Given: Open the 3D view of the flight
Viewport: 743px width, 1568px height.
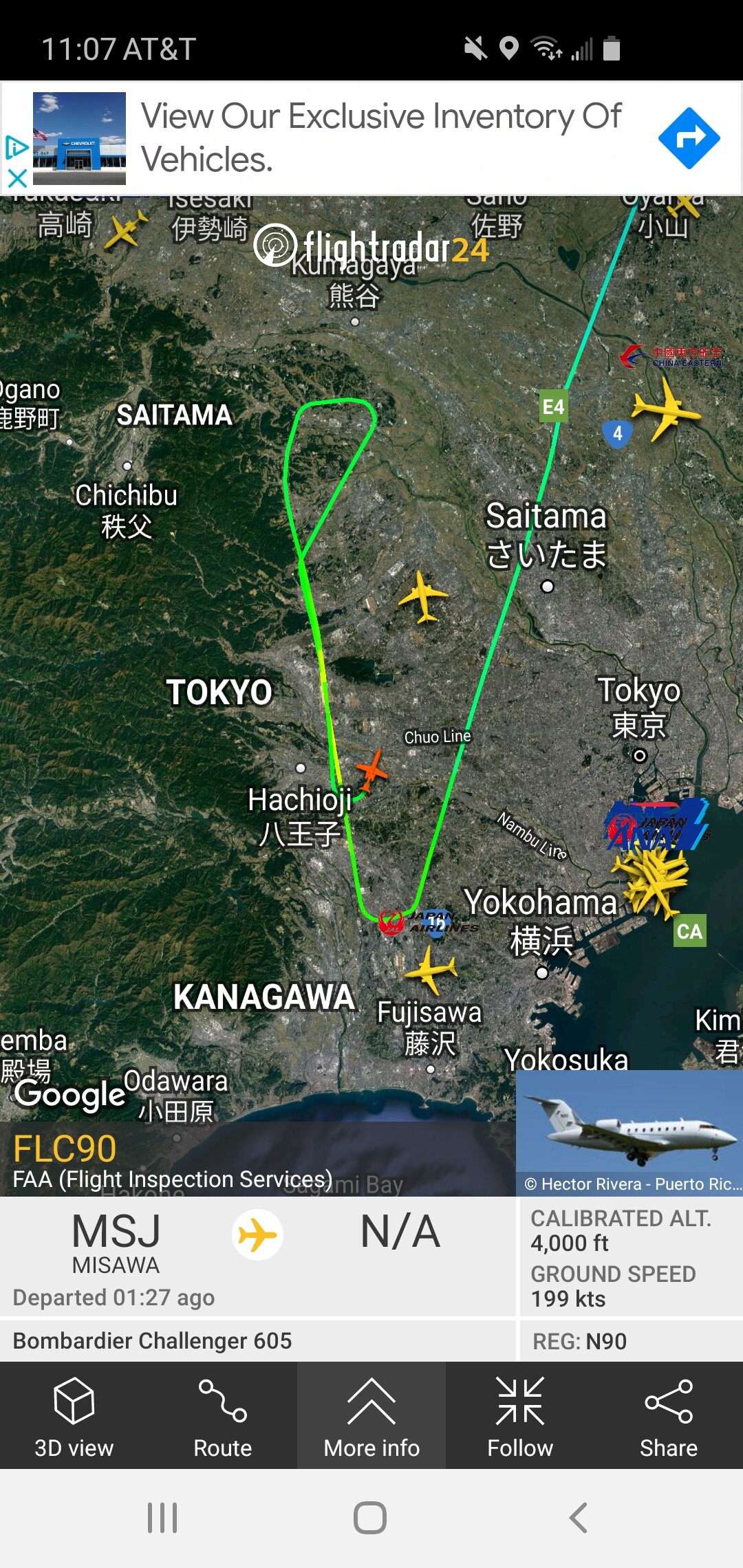Looking at the screenshot, I should [74, 1417].
